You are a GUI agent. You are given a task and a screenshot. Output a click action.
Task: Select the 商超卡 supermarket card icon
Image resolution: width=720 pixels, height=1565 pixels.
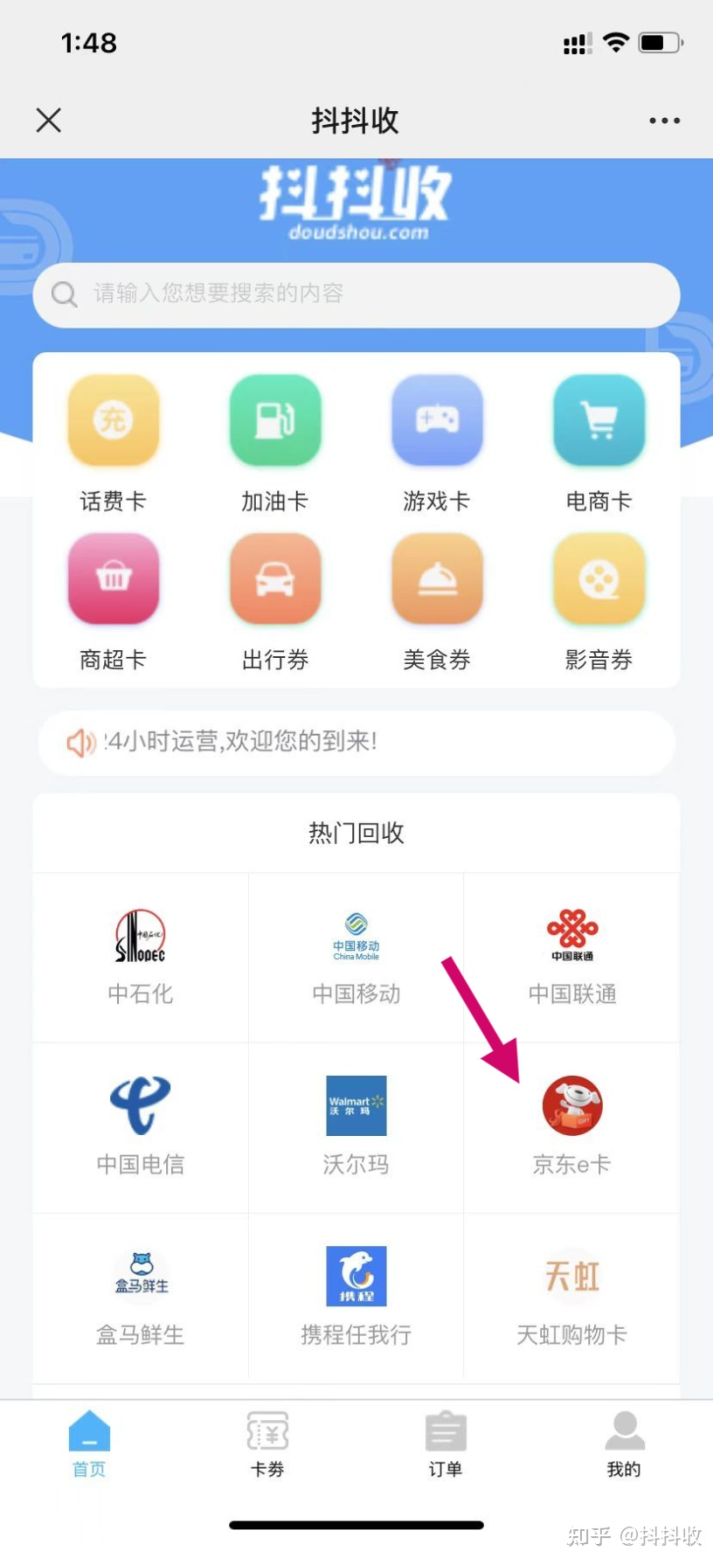(x=113, y=578)
